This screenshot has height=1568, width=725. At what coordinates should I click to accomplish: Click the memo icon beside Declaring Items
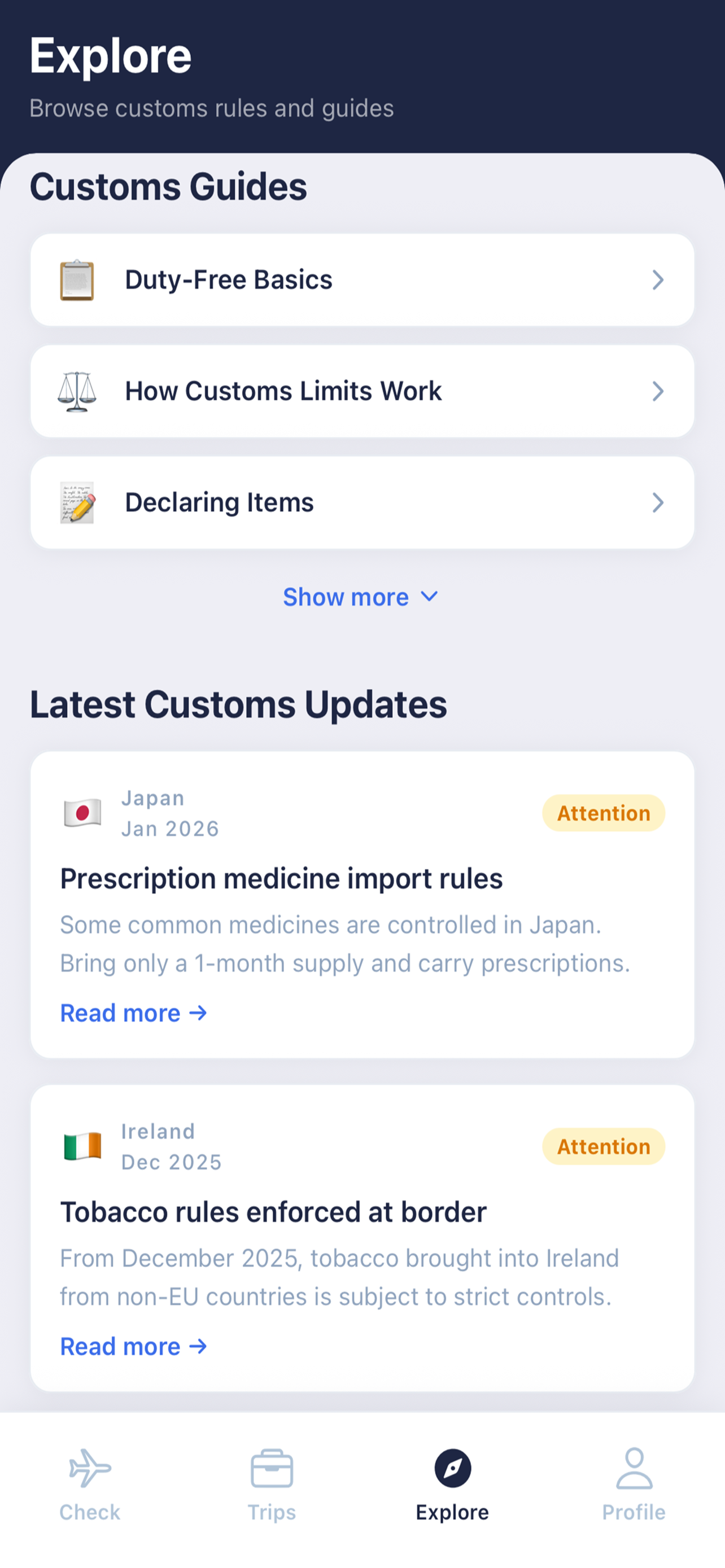pyautogui.click(x=77, y=502)
